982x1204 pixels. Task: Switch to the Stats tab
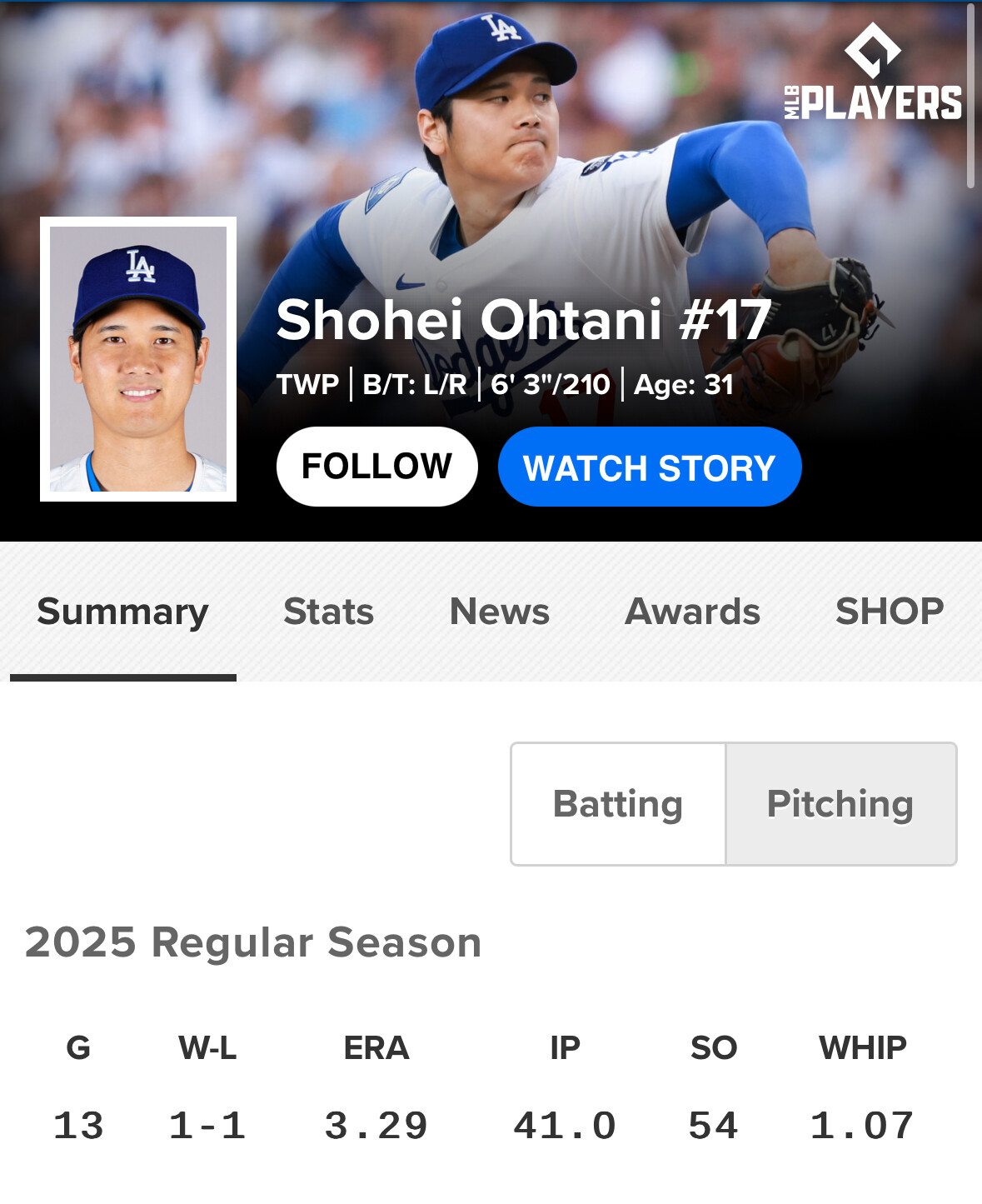click(x=328, y=612)
